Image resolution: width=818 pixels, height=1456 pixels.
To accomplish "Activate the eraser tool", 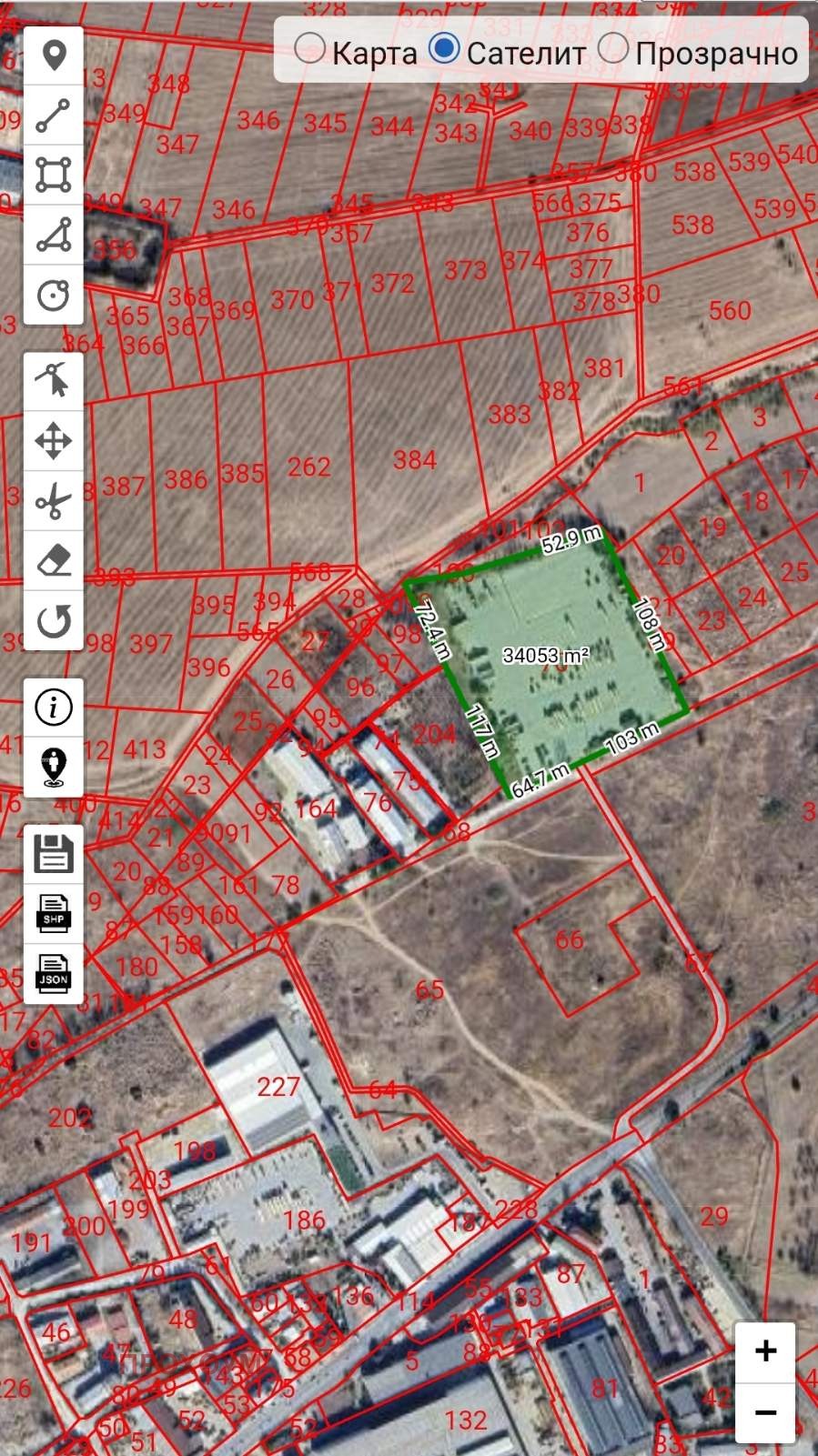I will coord(54,561).
